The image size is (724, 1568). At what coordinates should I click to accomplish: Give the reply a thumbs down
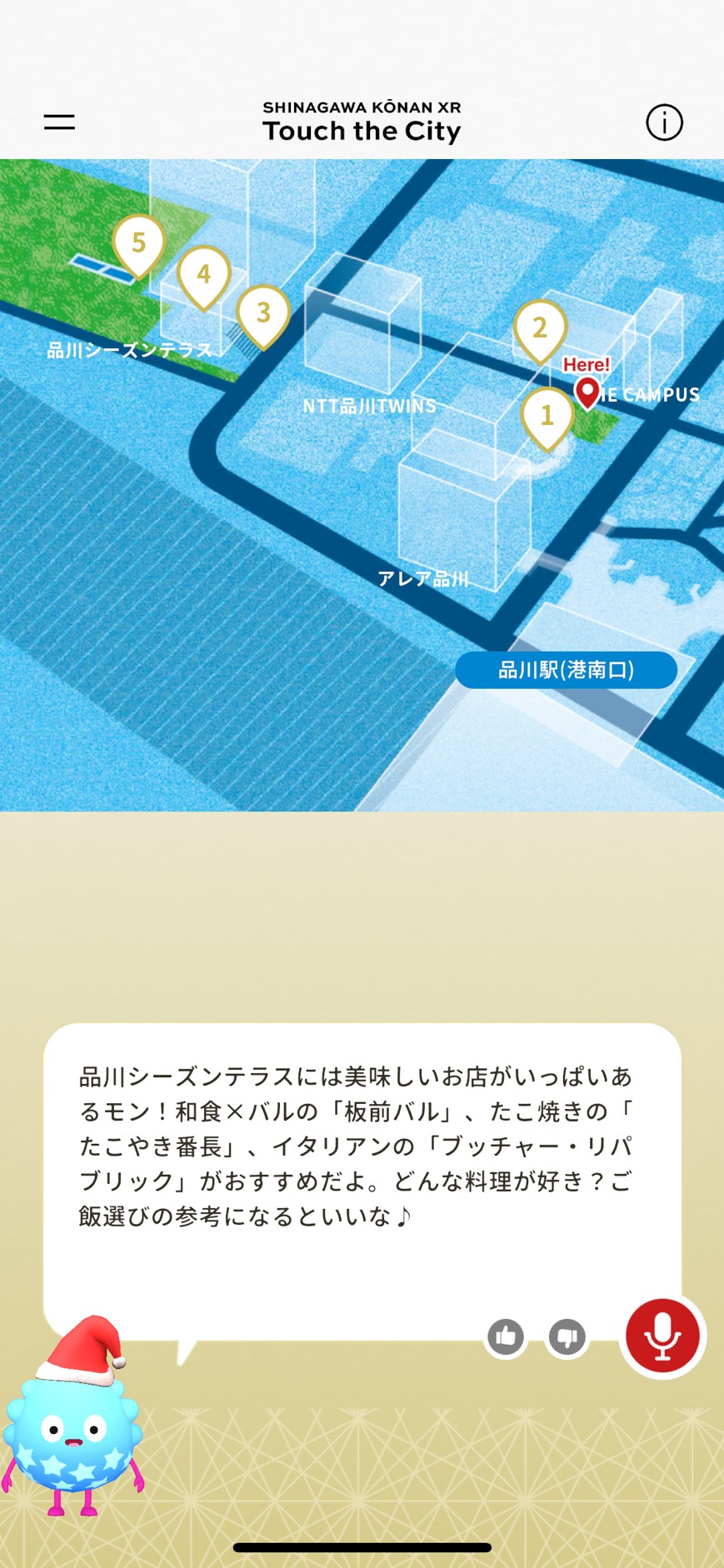pyautogui.click(x=567, y=1337)
